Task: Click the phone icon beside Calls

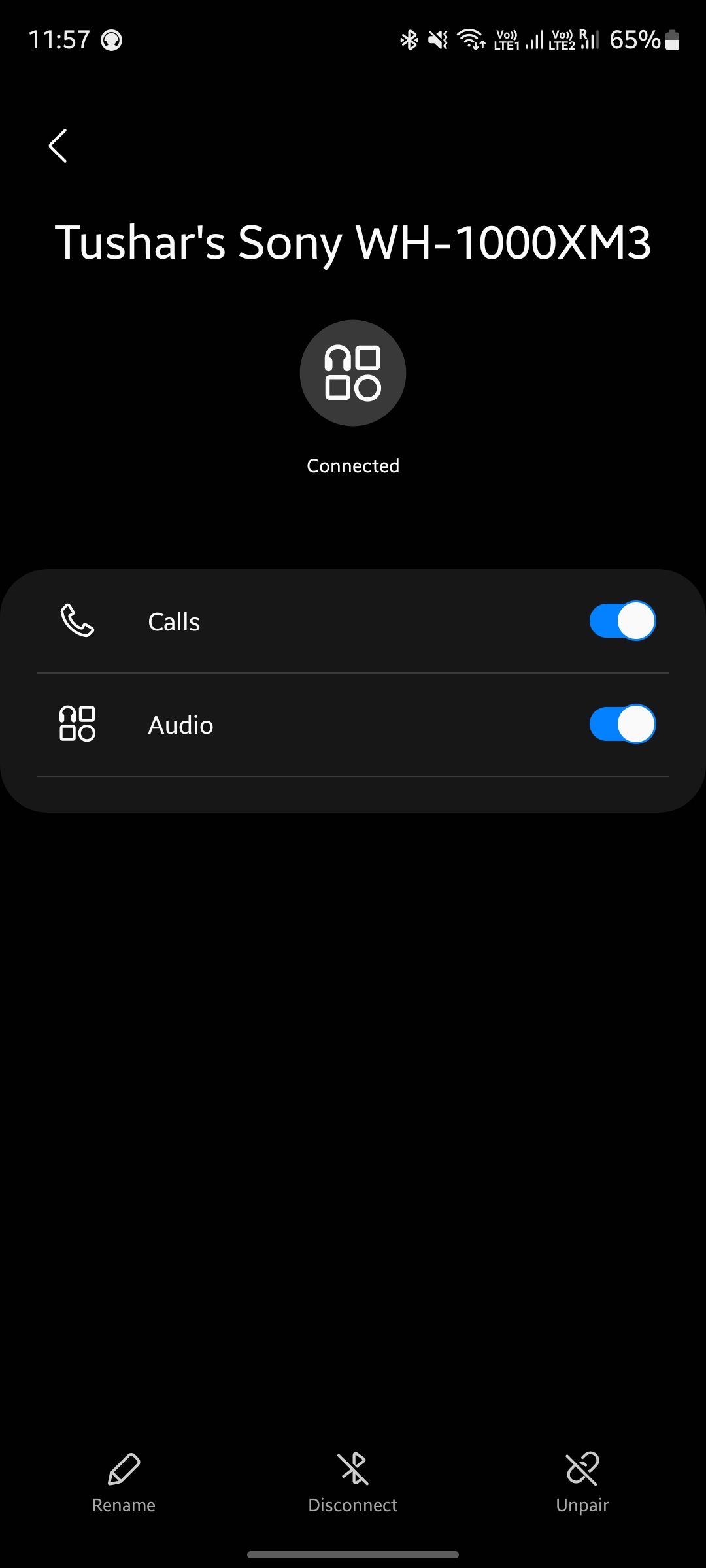Action: tap(78, 621)
